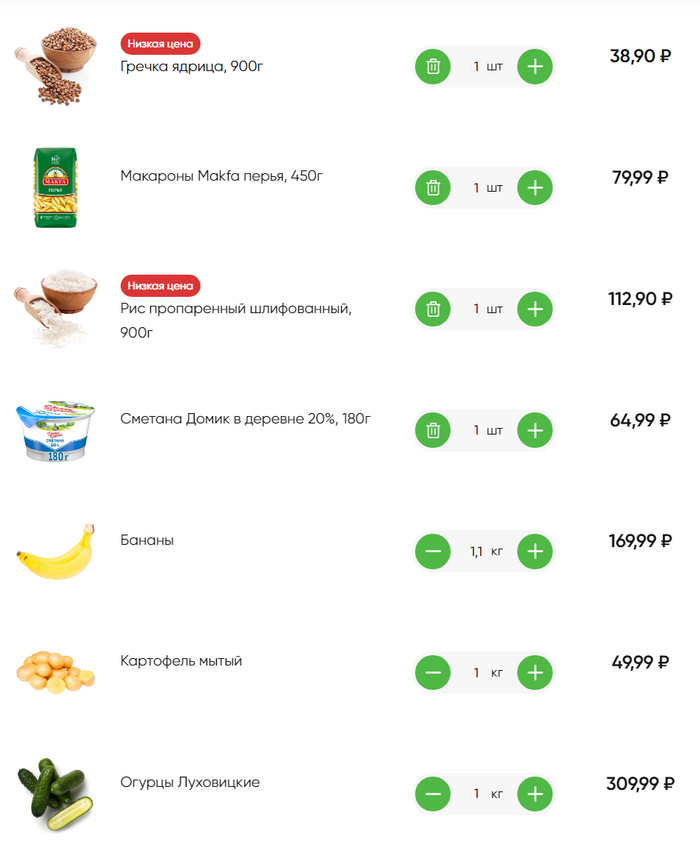Open the Картофель мытый product
Image resolution: width=700 pixels, height=841 pixels.
click(181, 661)
